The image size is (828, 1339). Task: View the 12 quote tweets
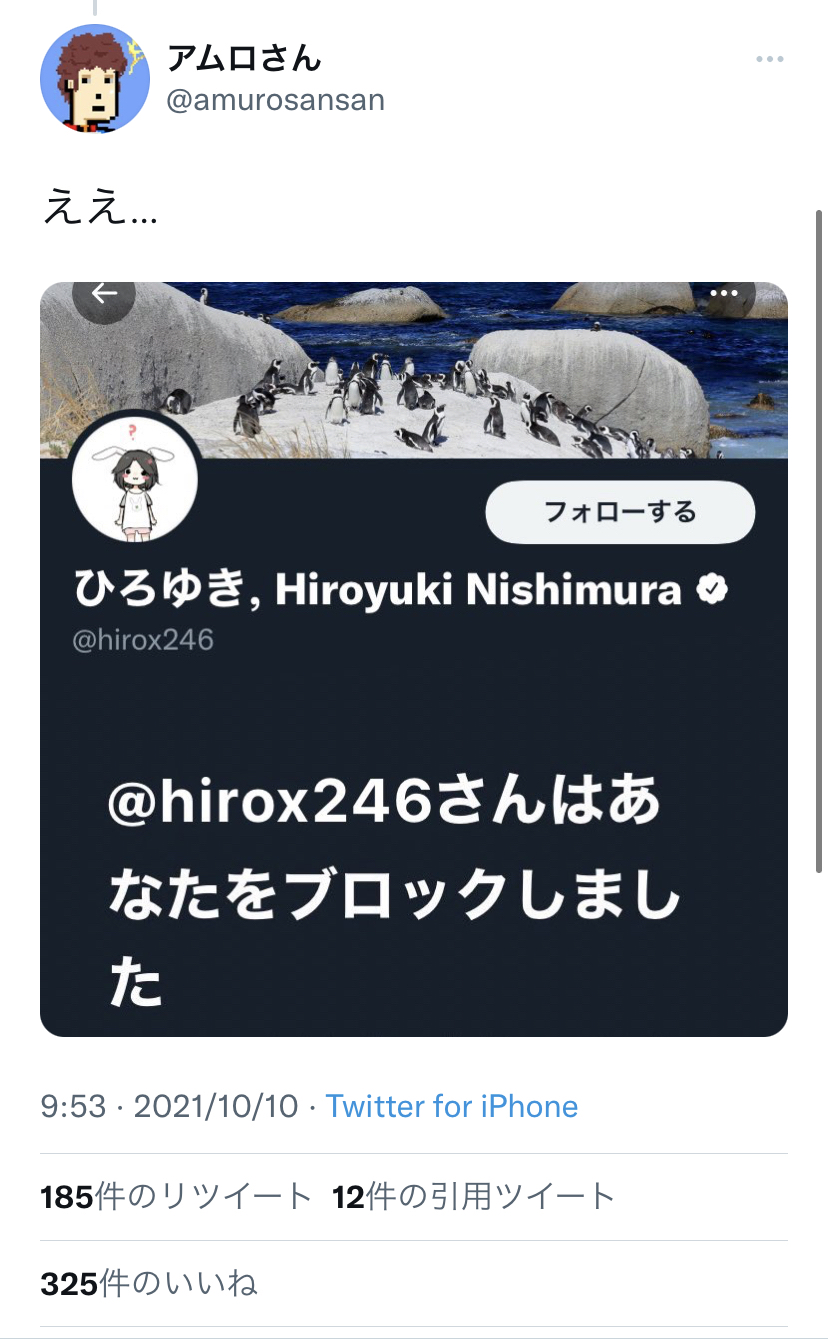474,1196
